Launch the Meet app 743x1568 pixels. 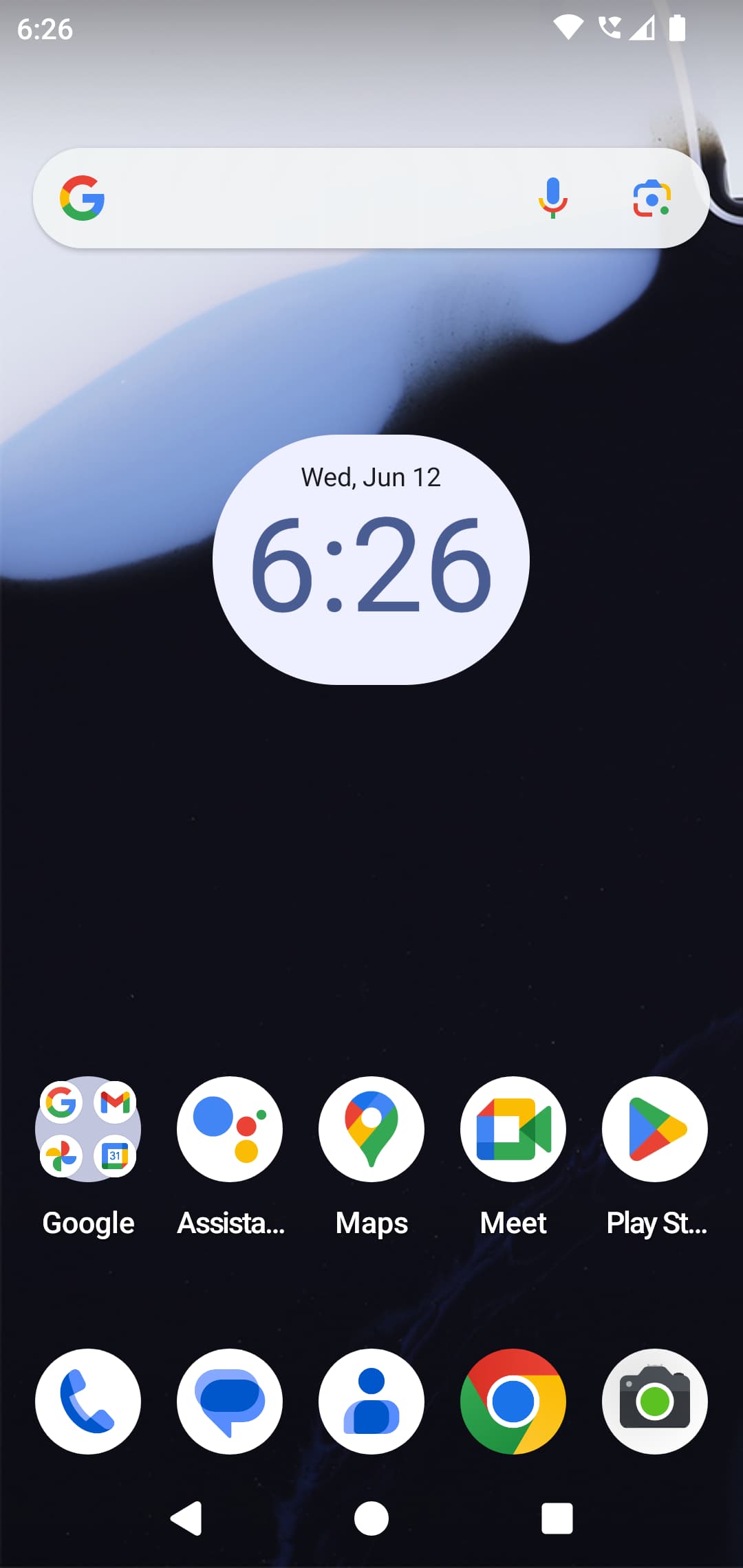click(x=513, y=1129)
